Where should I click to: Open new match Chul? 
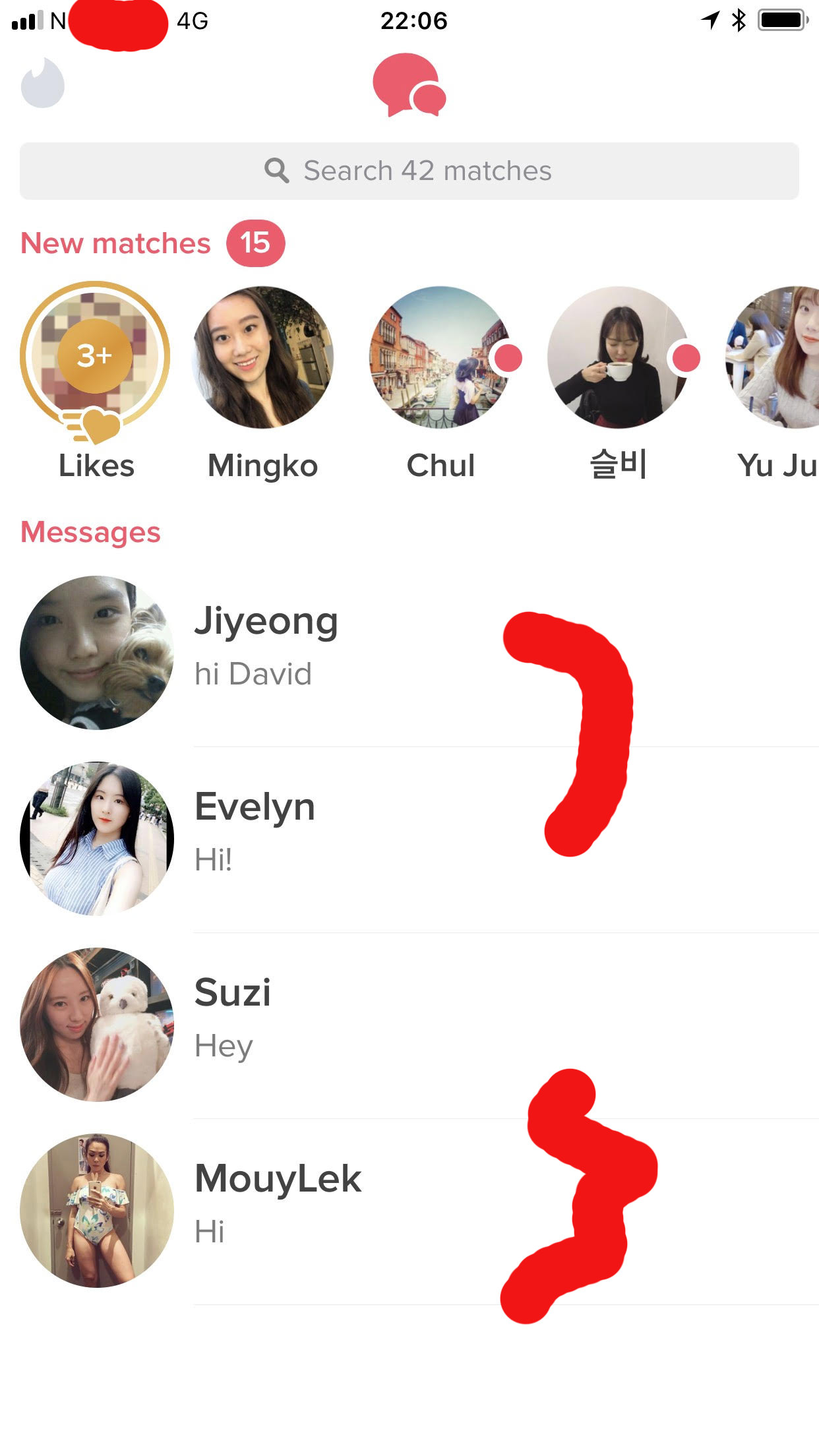(x=440, y=358)
